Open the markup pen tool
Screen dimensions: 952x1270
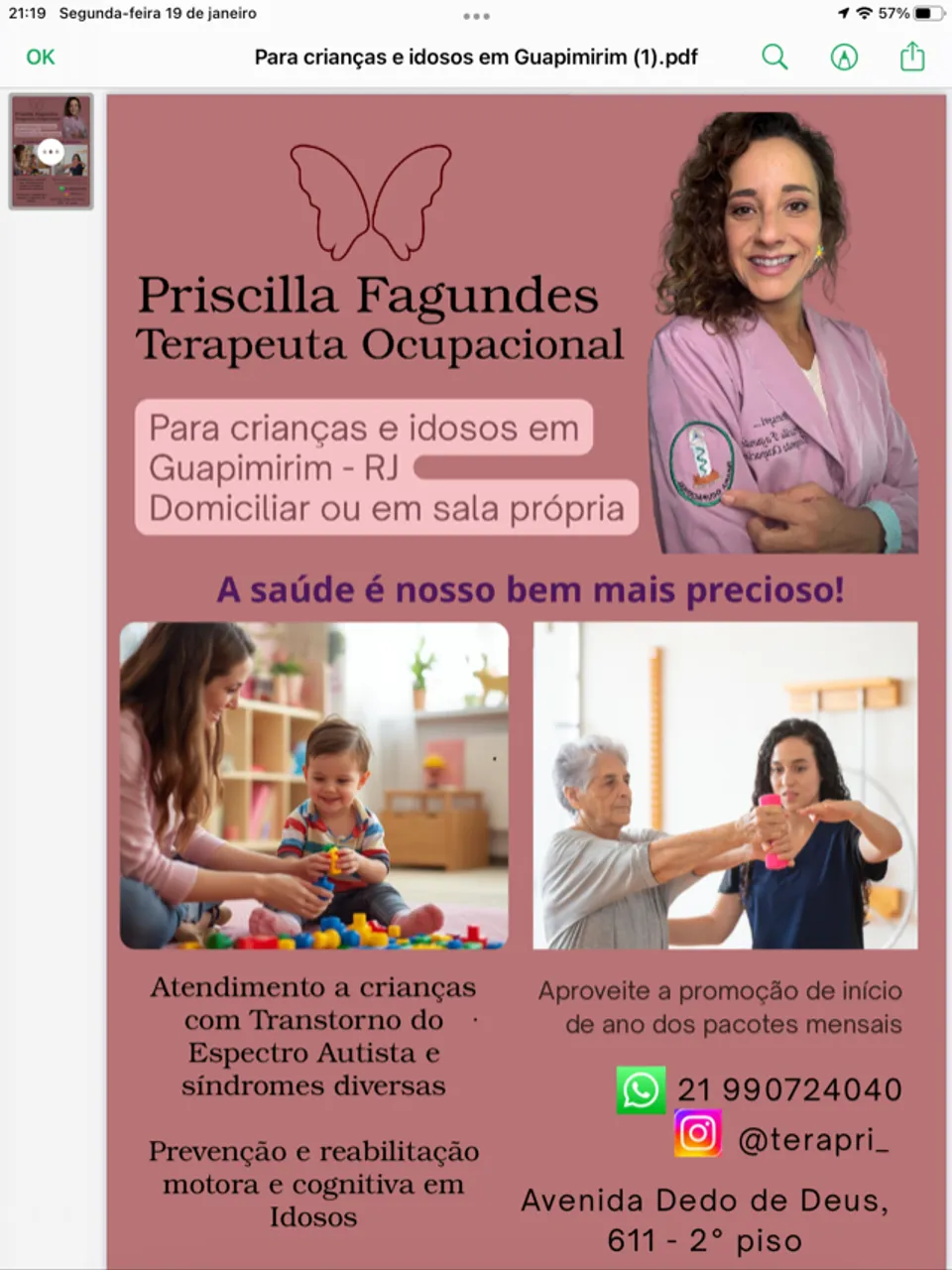tap(844, 58)
